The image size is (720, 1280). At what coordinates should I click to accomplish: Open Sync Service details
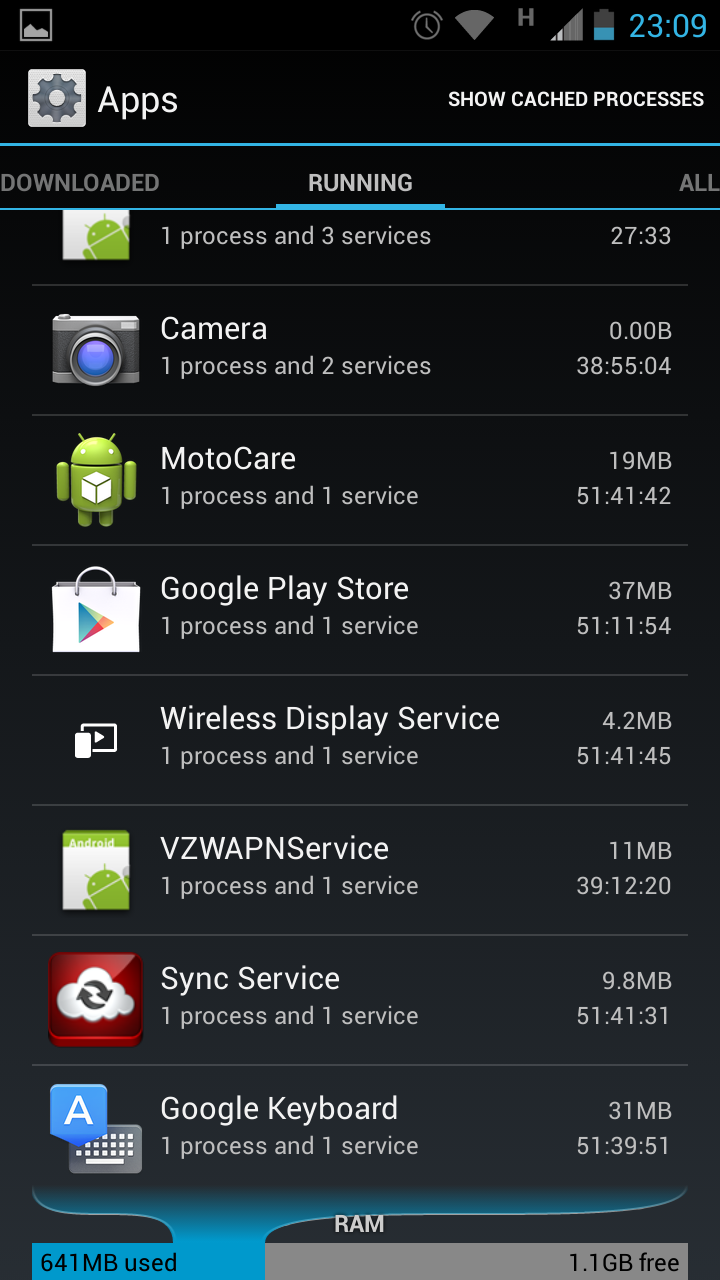click(360, 1000)
